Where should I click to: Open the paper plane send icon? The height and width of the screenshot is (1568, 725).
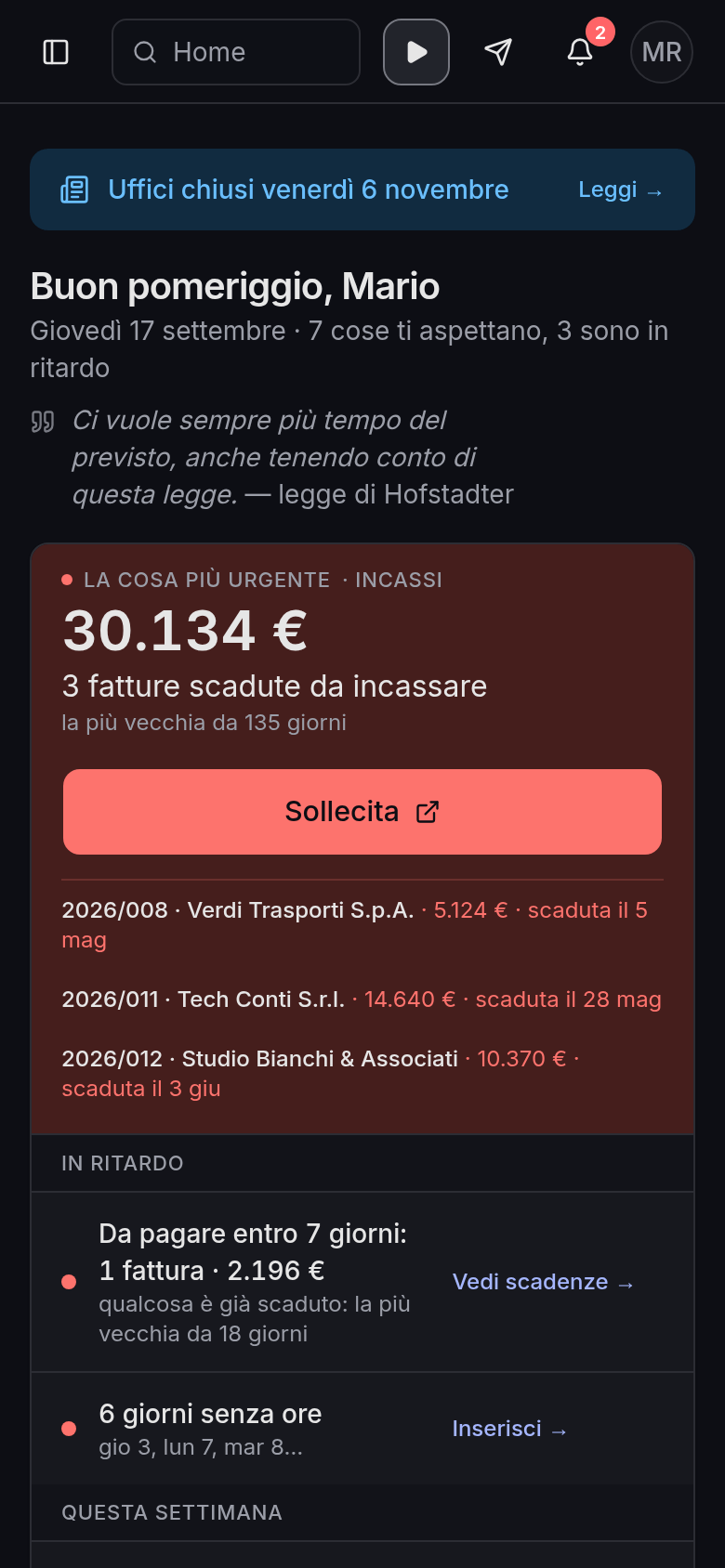498,52
